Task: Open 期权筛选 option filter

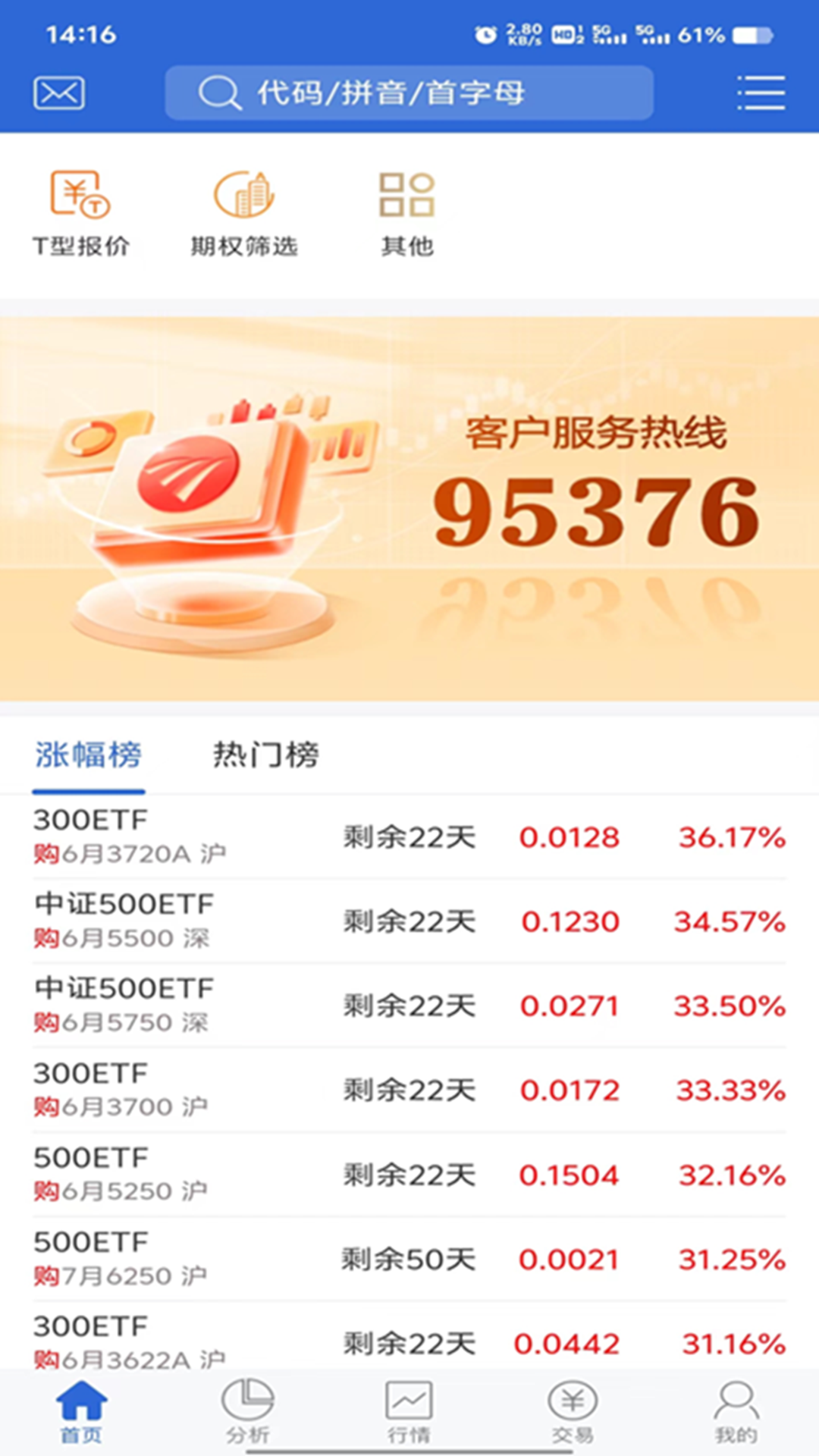Action: [243, 214]
